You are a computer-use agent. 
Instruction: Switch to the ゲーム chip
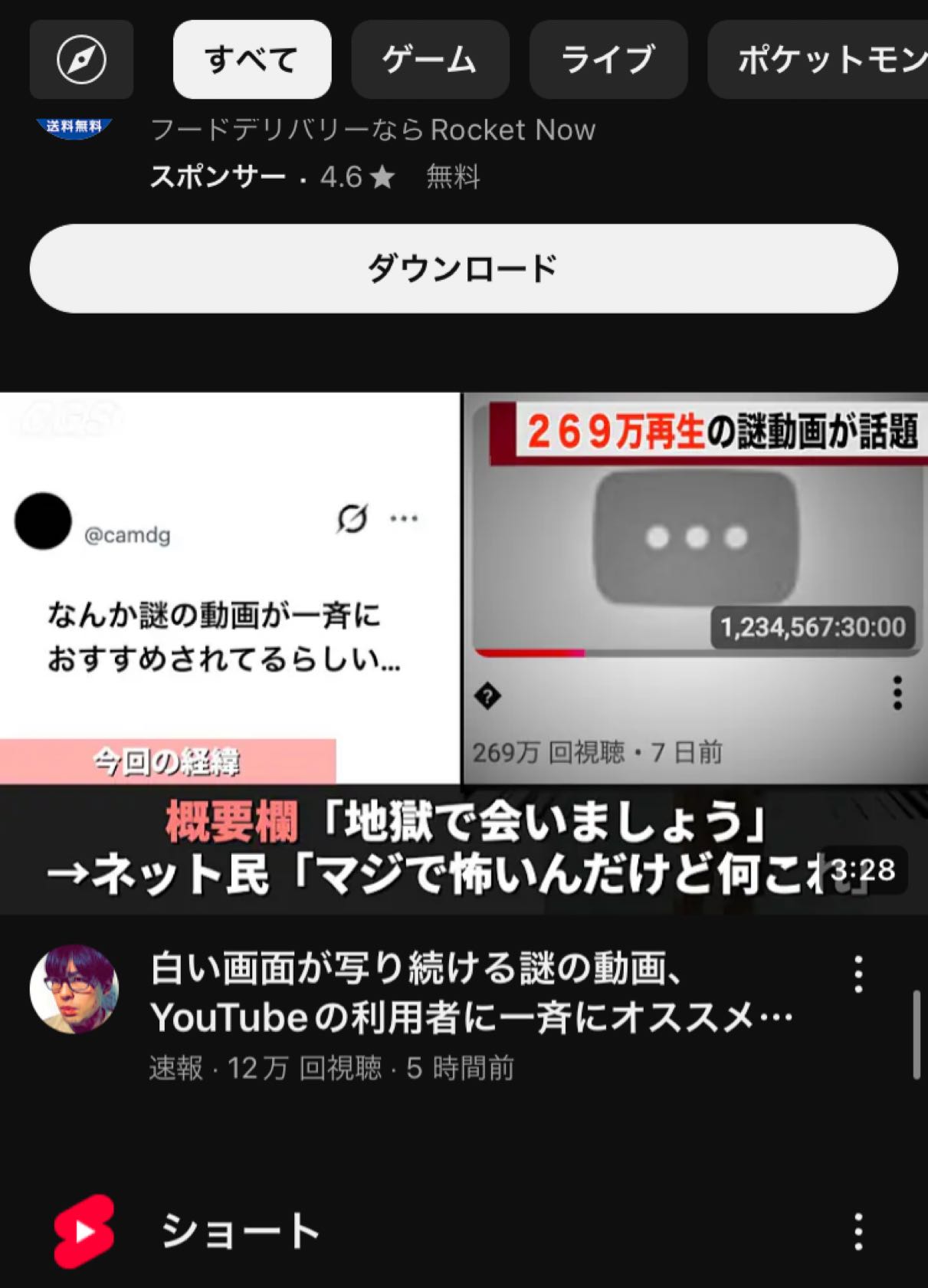click(x=430, y=60)
